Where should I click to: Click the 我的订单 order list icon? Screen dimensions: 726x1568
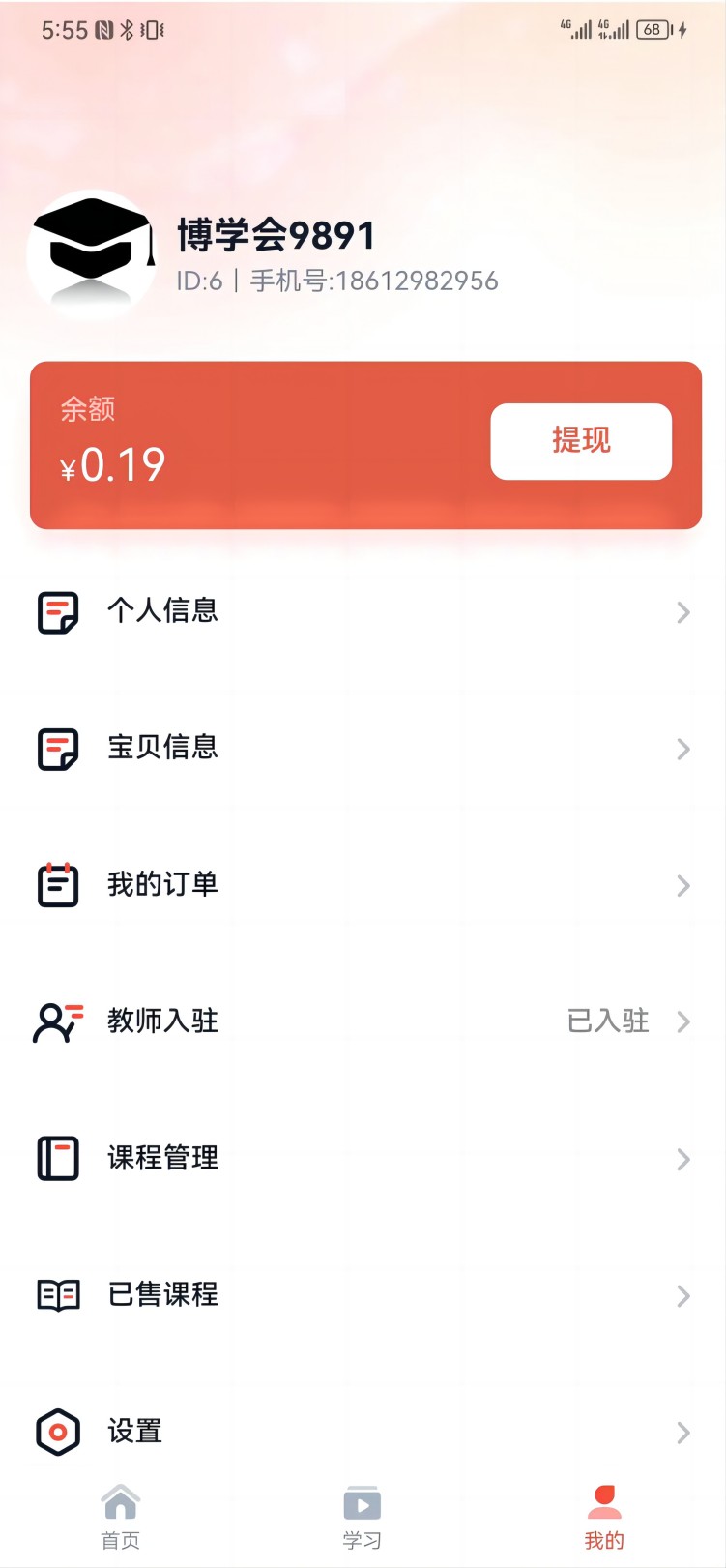click(57, 885)
